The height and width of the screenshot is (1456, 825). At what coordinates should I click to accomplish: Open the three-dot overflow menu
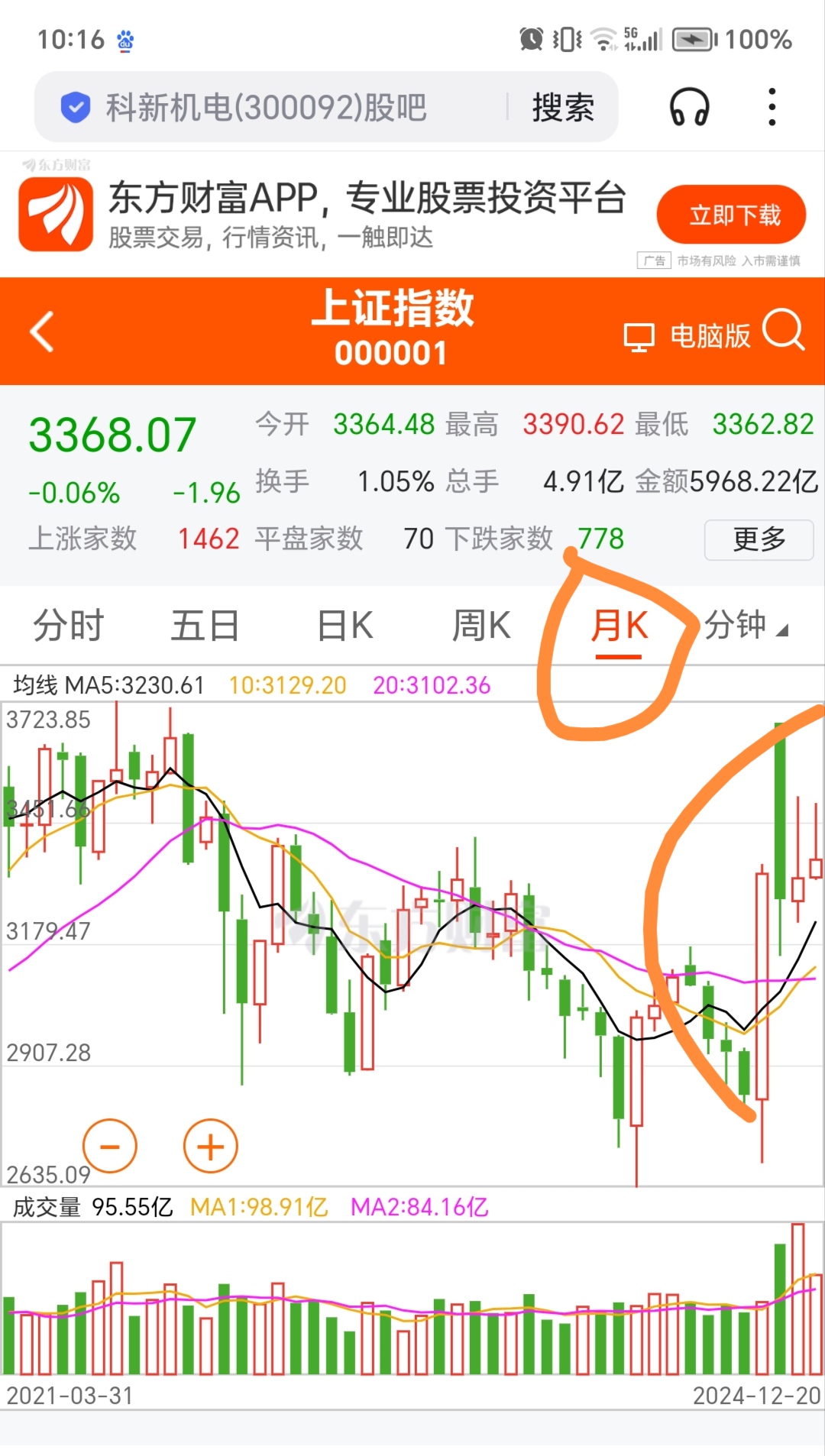pyautogui.click(x=772, y=107)
